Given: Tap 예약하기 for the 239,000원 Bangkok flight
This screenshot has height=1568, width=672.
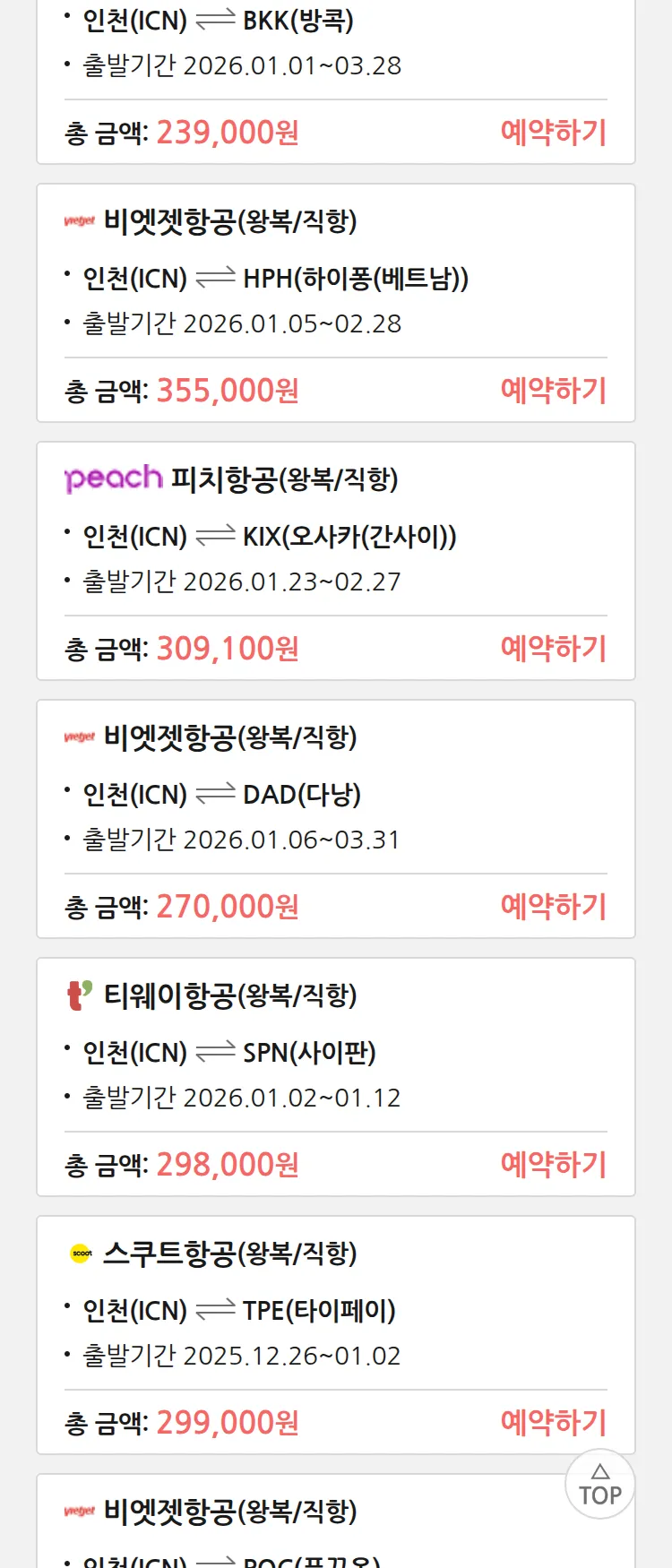Looking at the screenshot, I should pos(553,133).
